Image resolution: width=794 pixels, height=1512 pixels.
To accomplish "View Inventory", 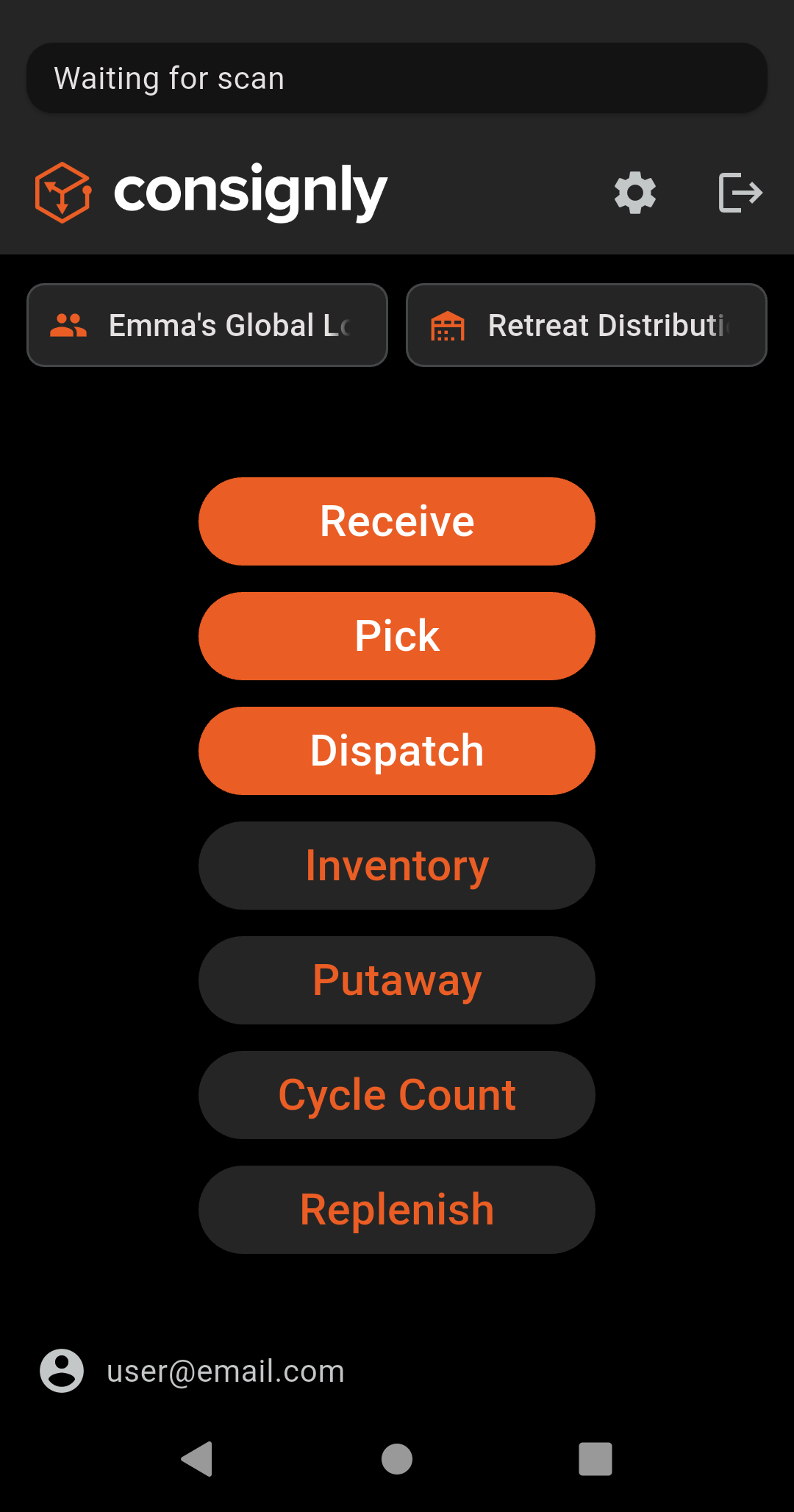I will pos(396,866).
